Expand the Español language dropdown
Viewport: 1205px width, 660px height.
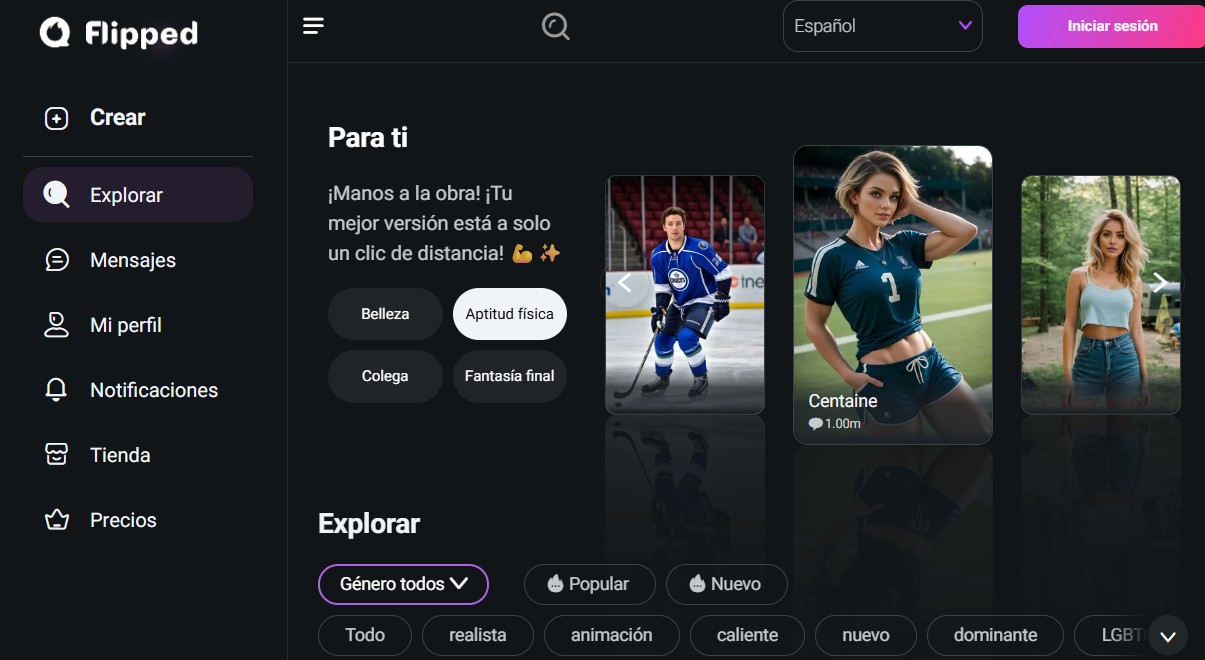coord(882,26)
